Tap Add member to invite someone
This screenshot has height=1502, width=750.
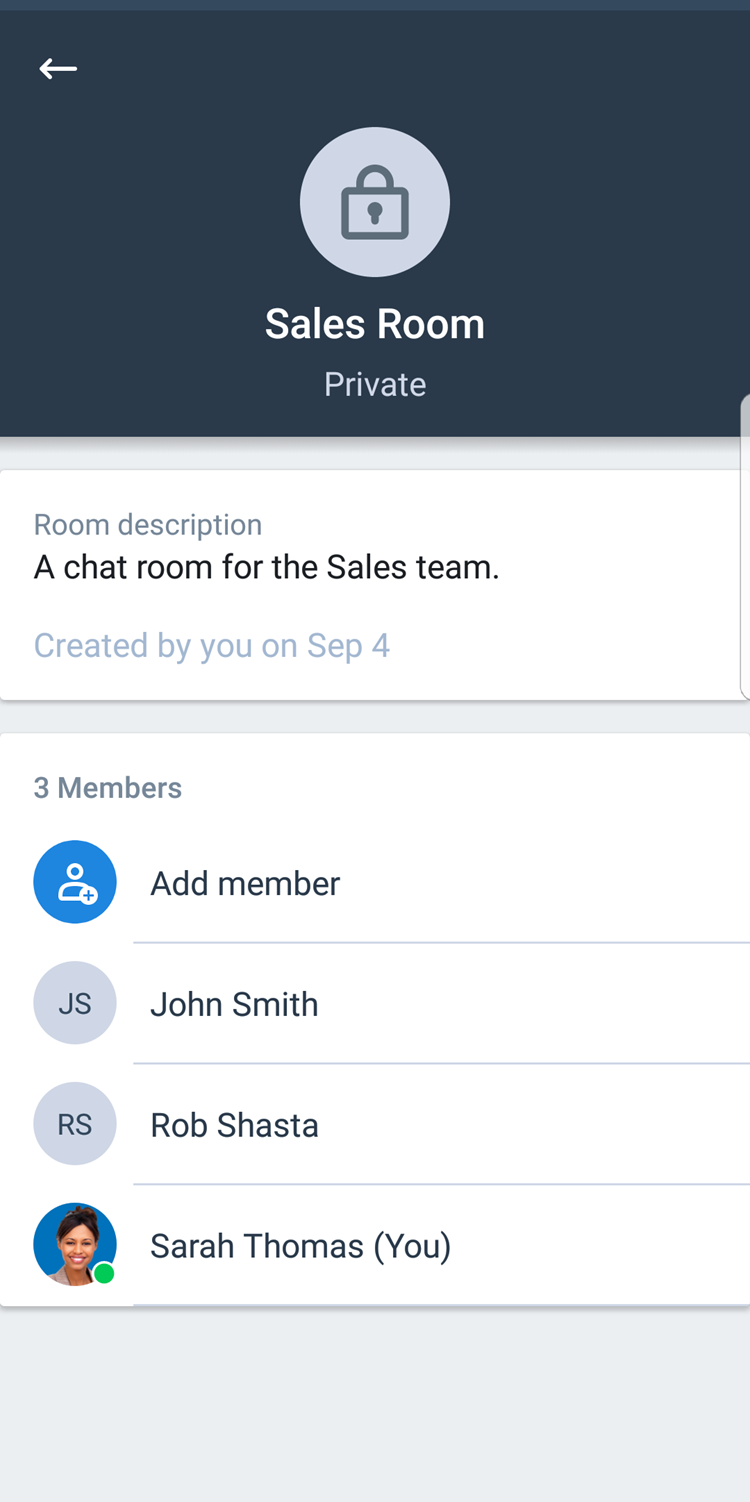click(x=375, y=882)
